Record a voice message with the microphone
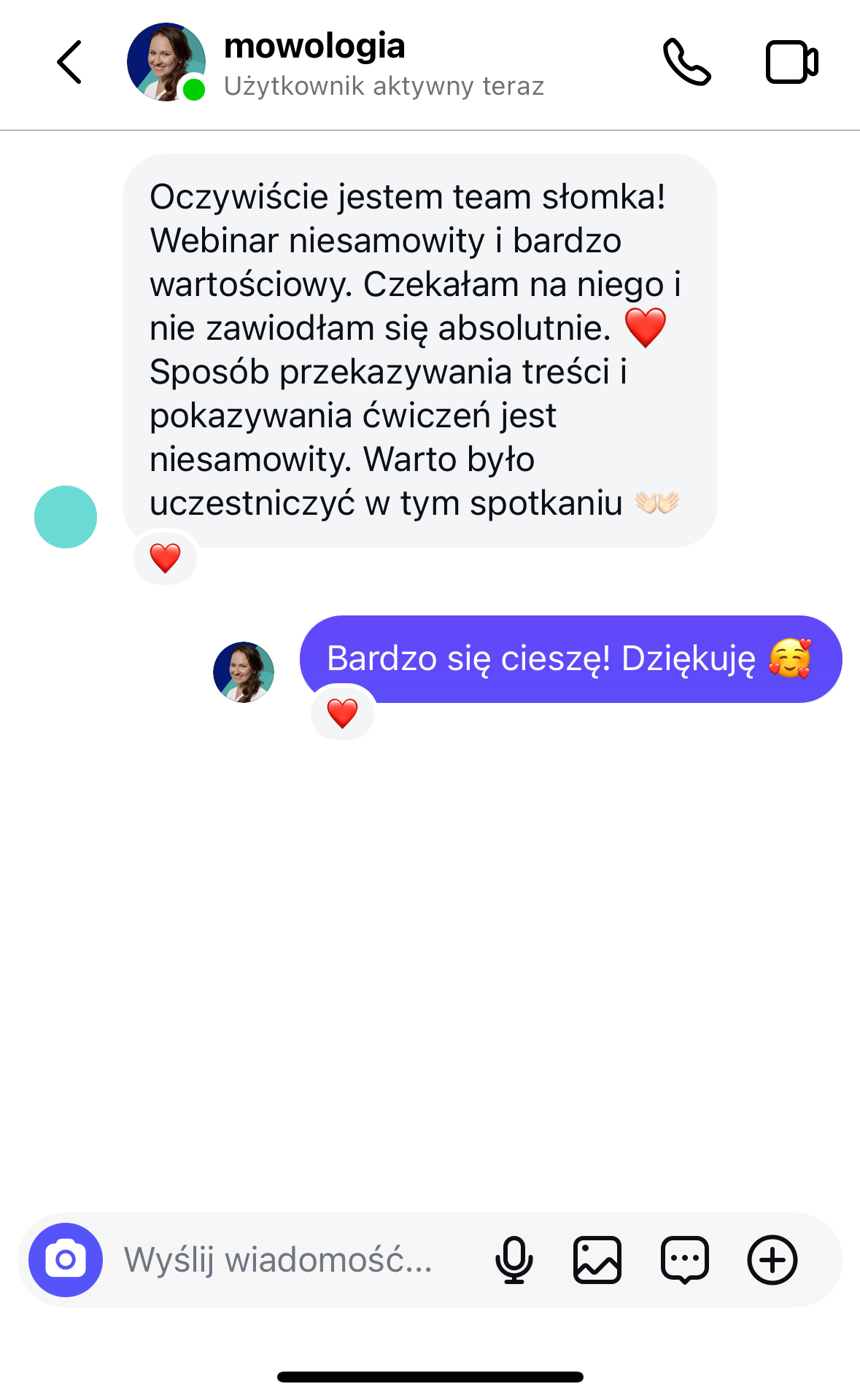860x1400 pixels. (514, 1259)
